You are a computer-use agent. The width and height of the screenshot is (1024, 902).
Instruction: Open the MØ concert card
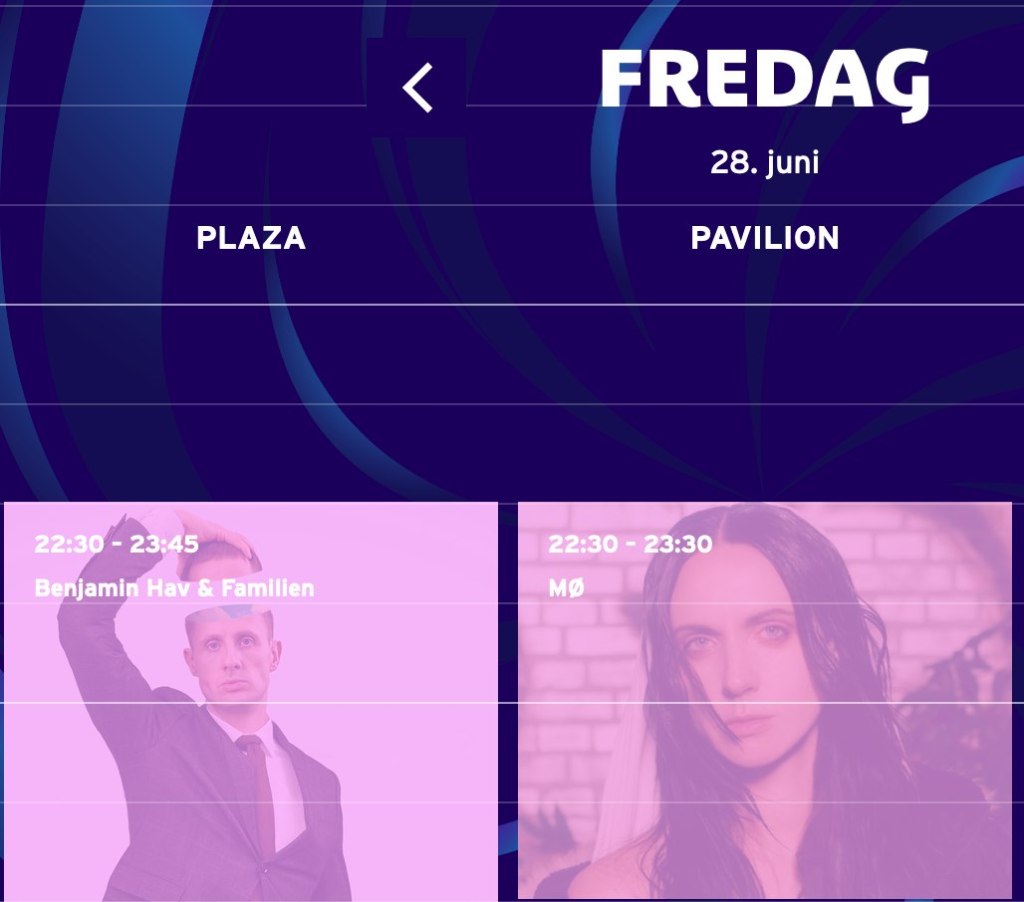coord(764,700)
